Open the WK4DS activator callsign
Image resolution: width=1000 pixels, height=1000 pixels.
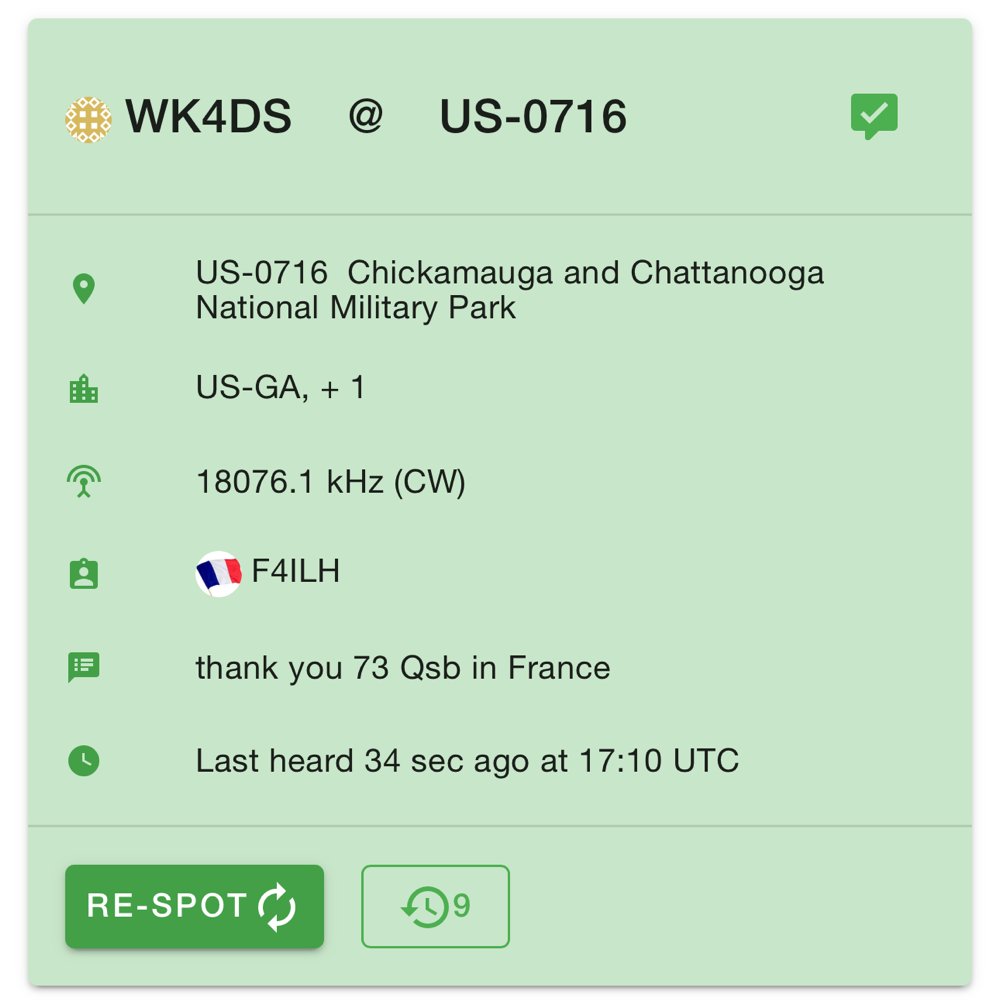pos(208,118)
